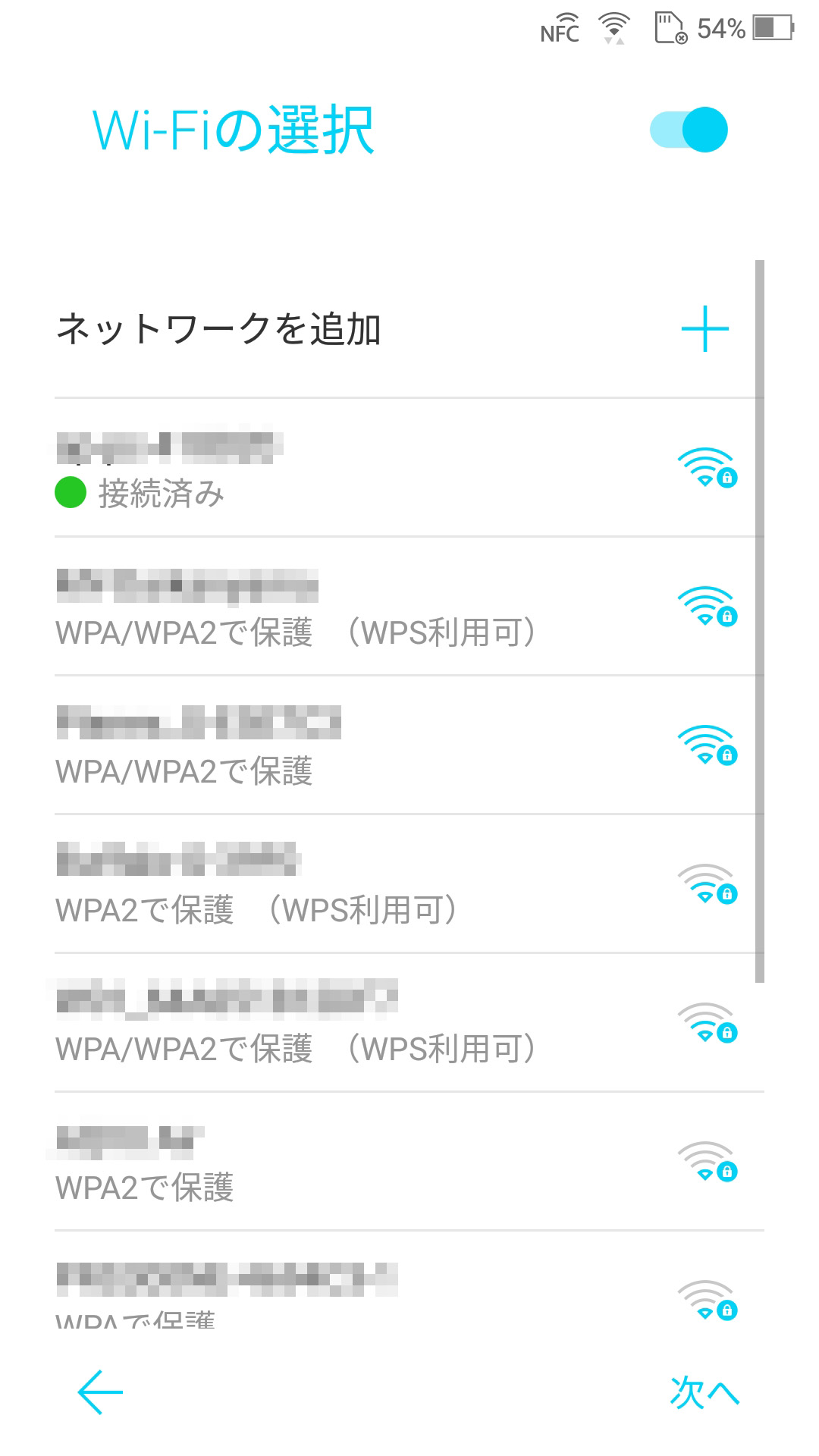Tap the NFC status icon

tap(559, 30)
